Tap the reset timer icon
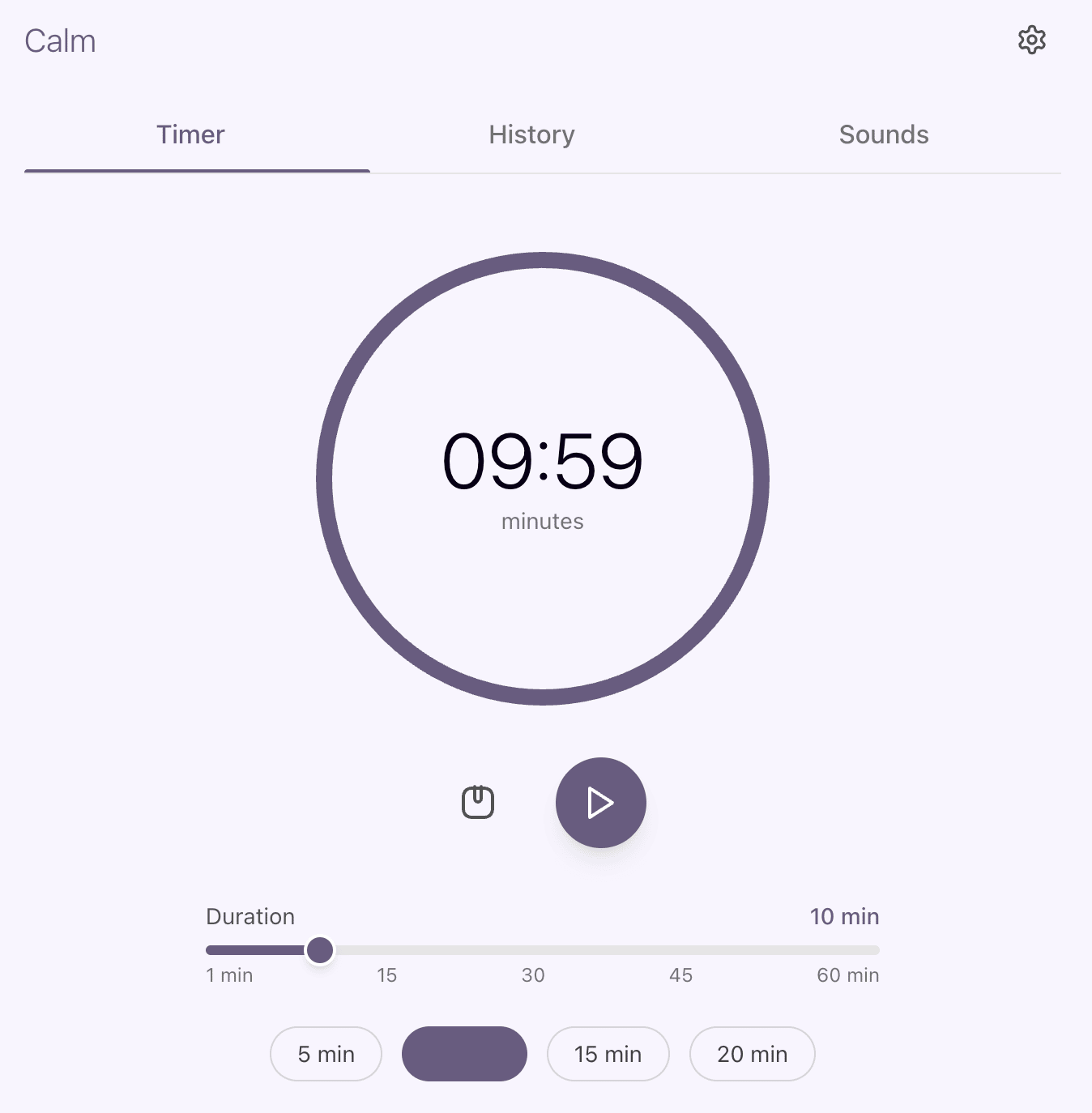Viewport: 1092px width, 1113px height. (x=478, y=803)
